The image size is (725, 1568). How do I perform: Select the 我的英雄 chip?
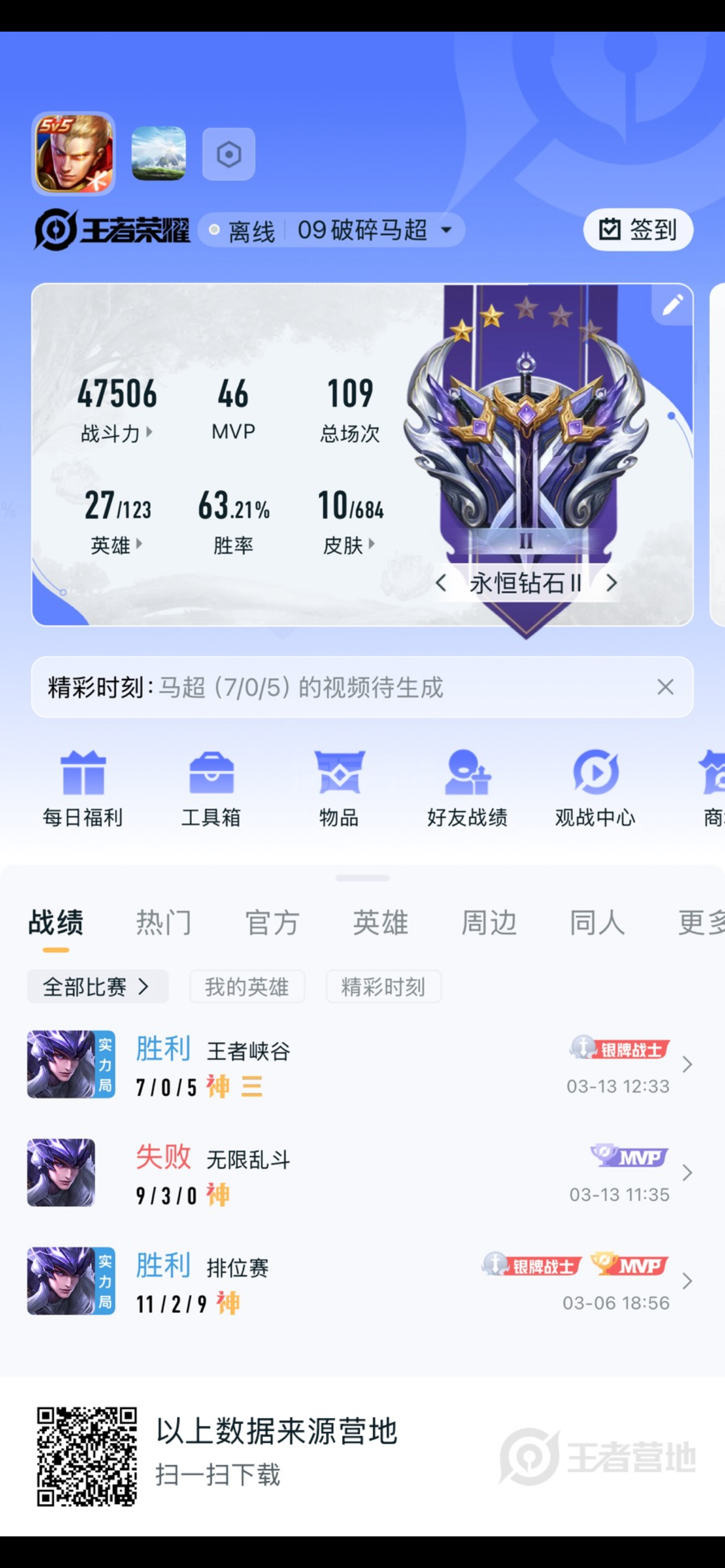pos(247,987)
